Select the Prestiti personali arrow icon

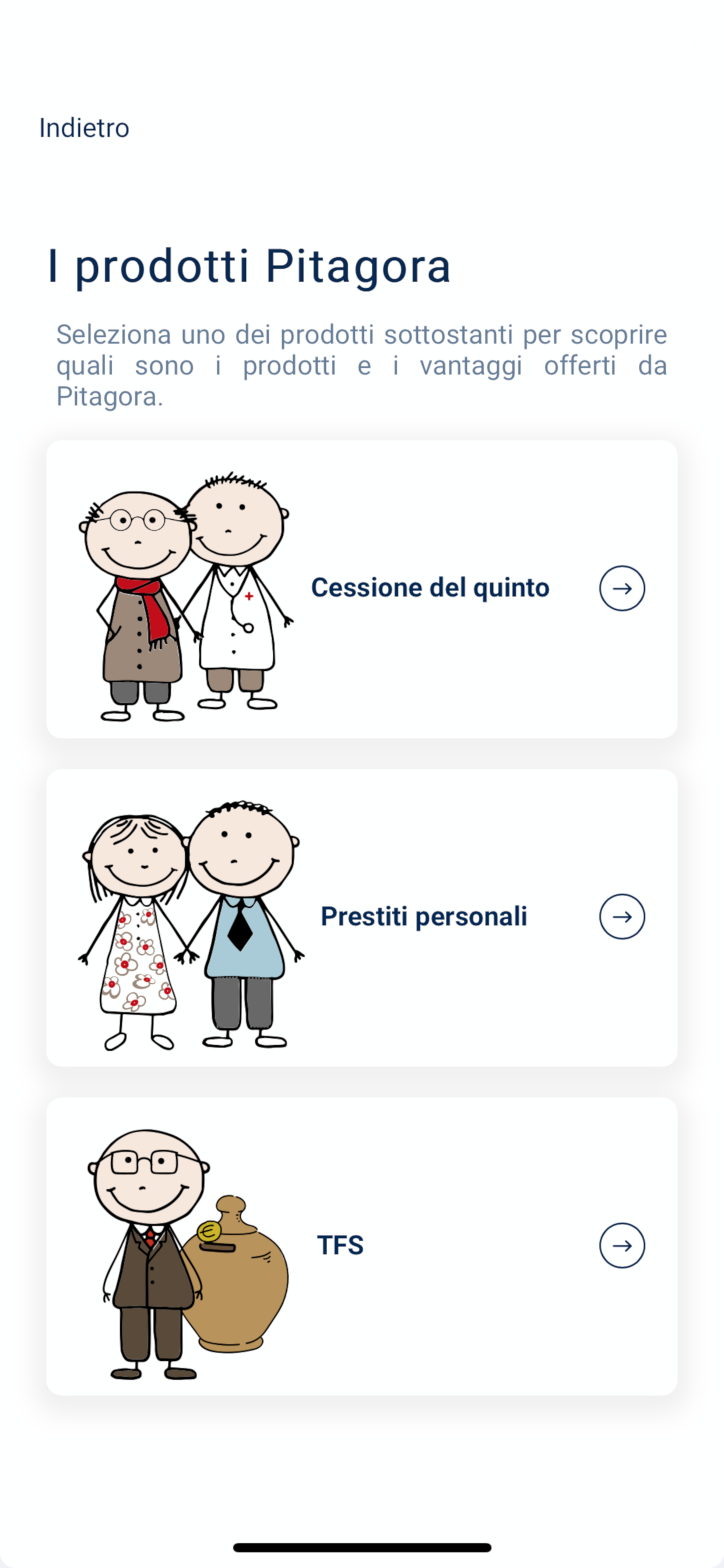pyautogui.click(x=622, y=915)
